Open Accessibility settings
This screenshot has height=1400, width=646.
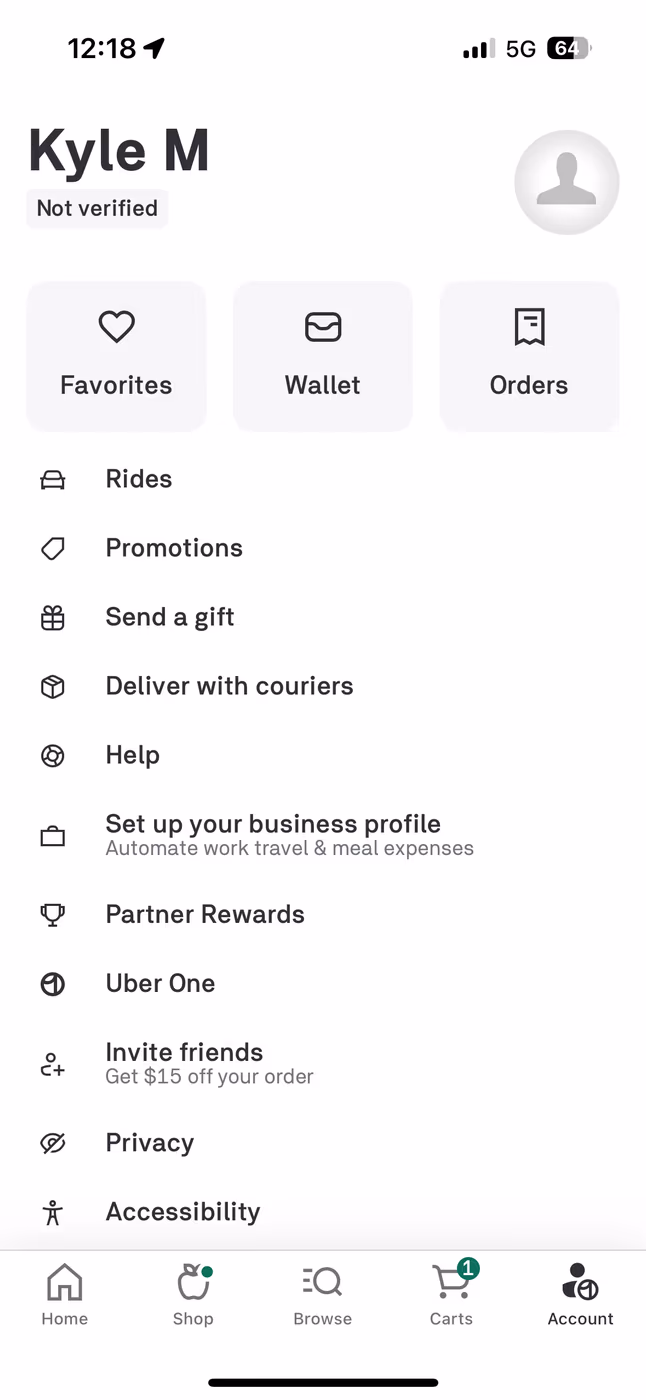coord(323,1212)
